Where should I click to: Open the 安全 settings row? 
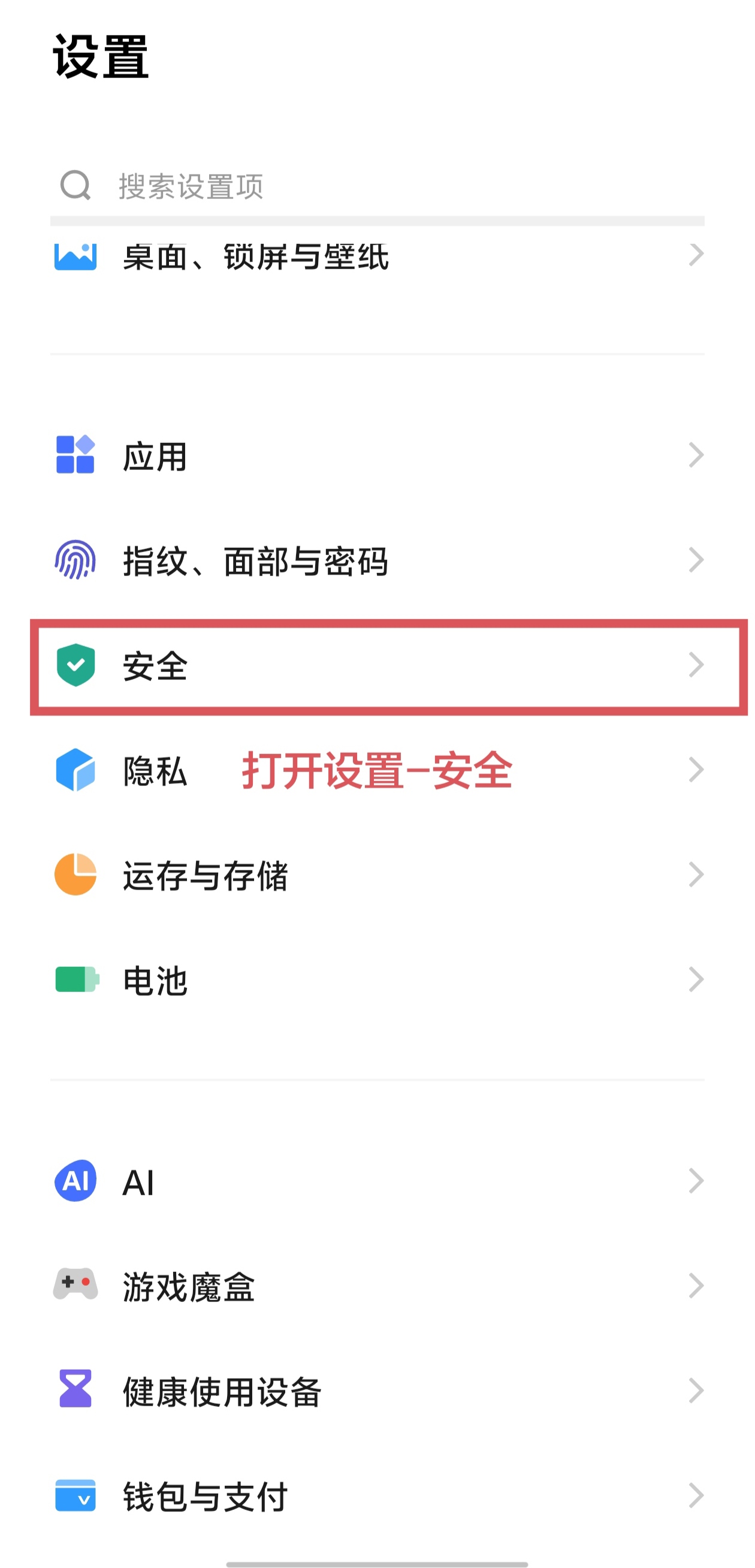coord(377,665)
